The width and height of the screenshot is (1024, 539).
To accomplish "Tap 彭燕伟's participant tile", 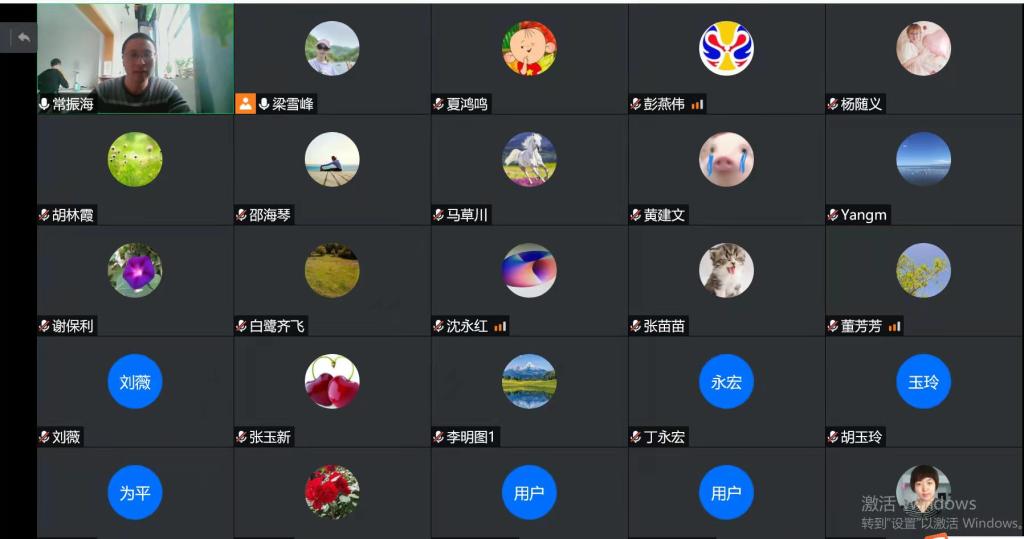I will (726, 58).
